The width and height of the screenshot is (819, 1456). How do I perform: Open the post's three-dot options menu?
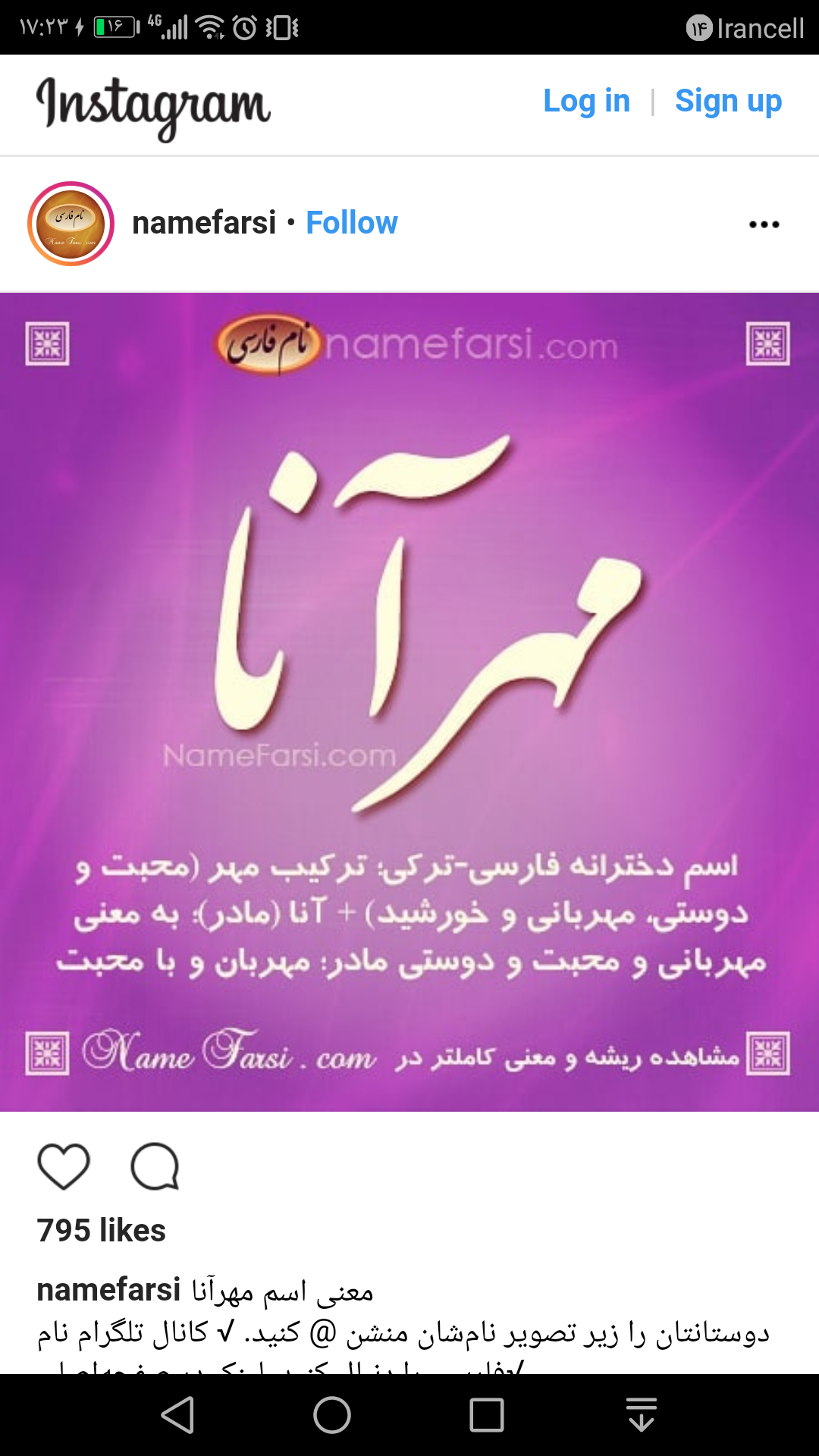pyautogui.click(x=764, y=224)
